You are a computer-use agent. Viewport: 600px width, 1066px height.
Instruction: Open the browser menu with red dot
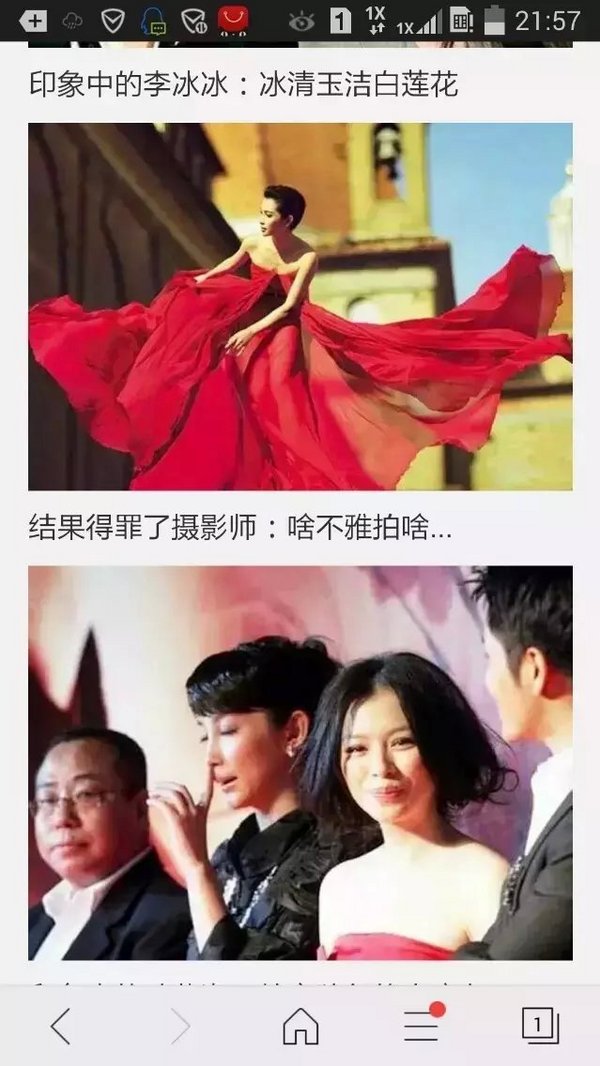(421, 1025)
